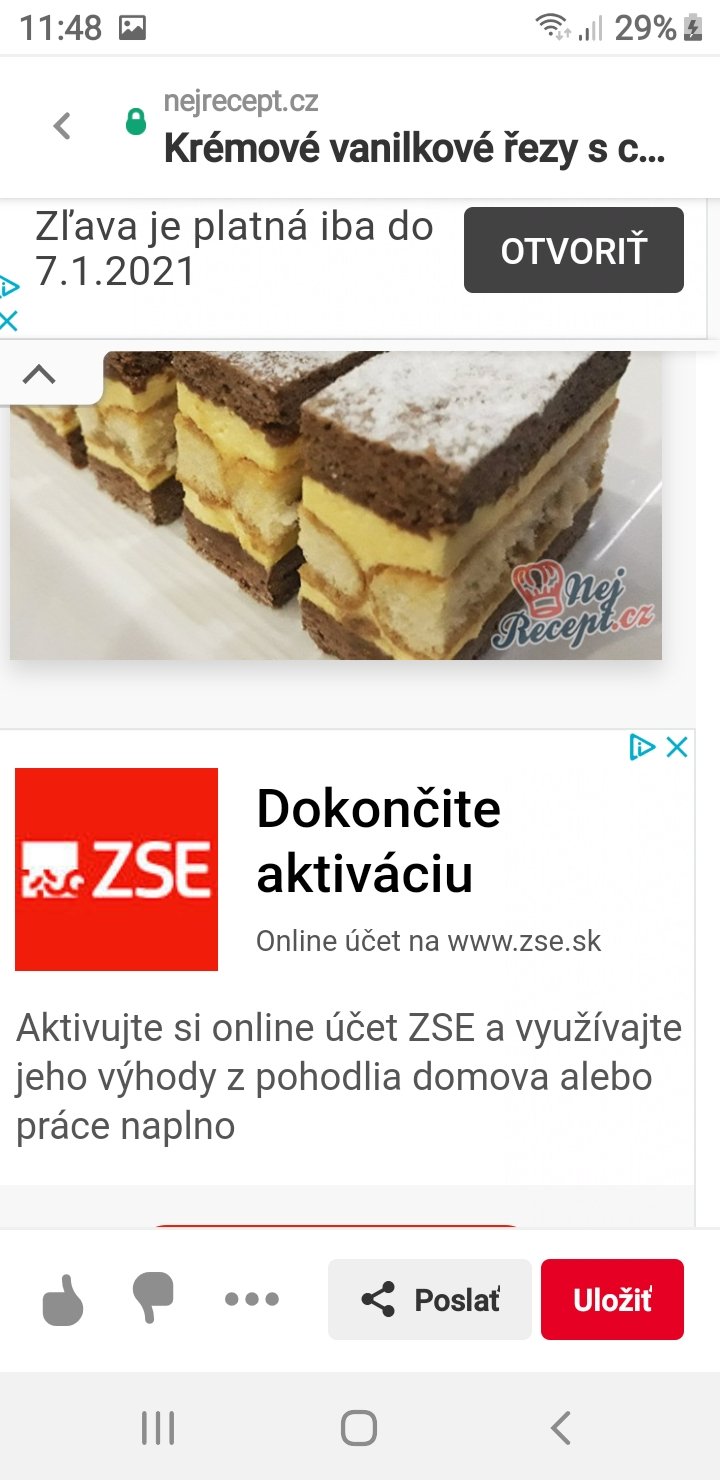This screenshot has height=1480, width=720.
Task: Share via the Poslať button
Action: [430, 1300]
